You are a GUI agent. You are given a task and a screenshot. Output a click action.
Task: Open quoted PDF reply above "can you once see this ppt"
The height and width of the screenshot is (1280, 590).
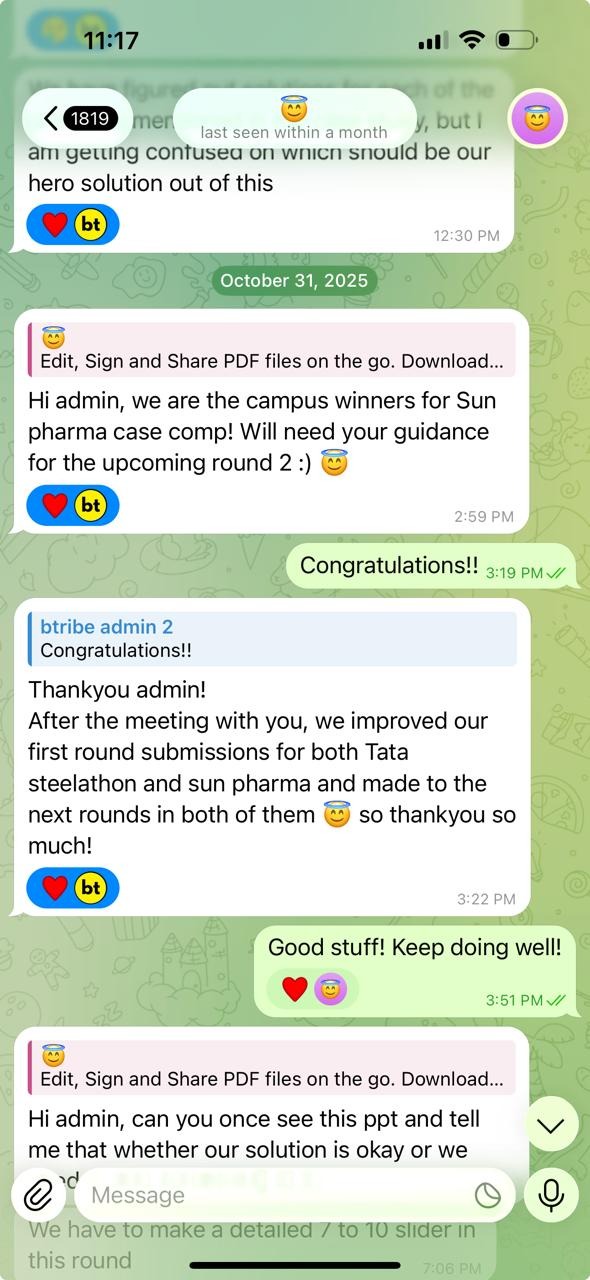pos(272,1067)
